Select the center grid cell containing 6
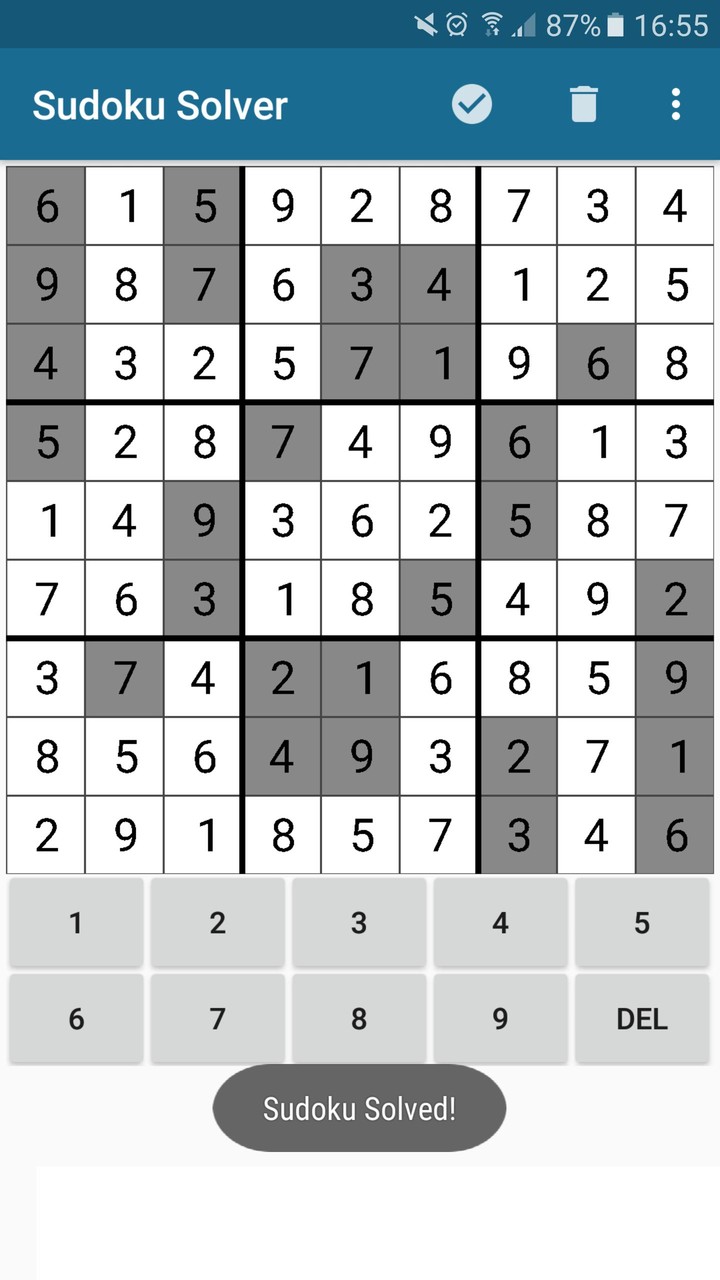This screenshot has height=1280, width=720. point(360,521)
